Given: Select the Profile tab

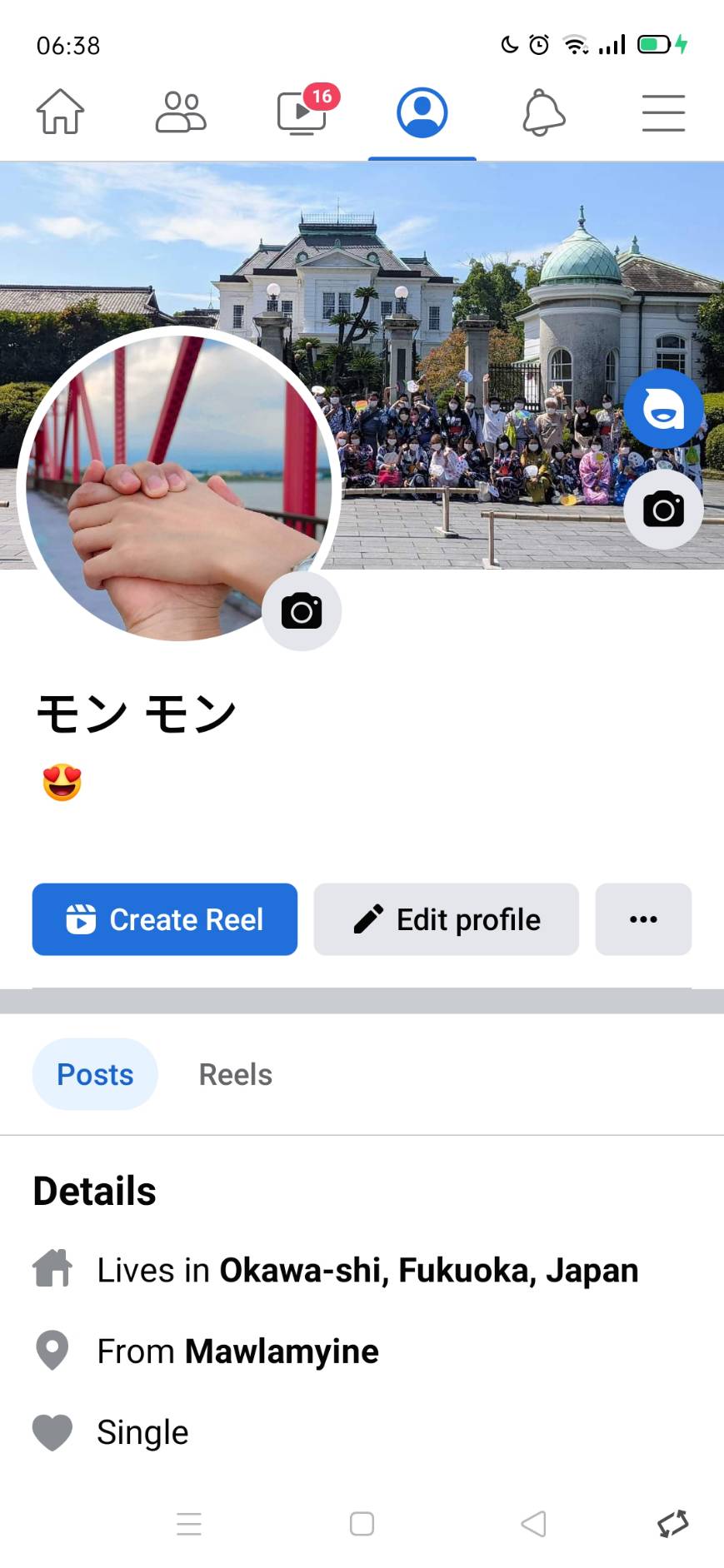Looking at the screenshot, I should pos(422,112).
